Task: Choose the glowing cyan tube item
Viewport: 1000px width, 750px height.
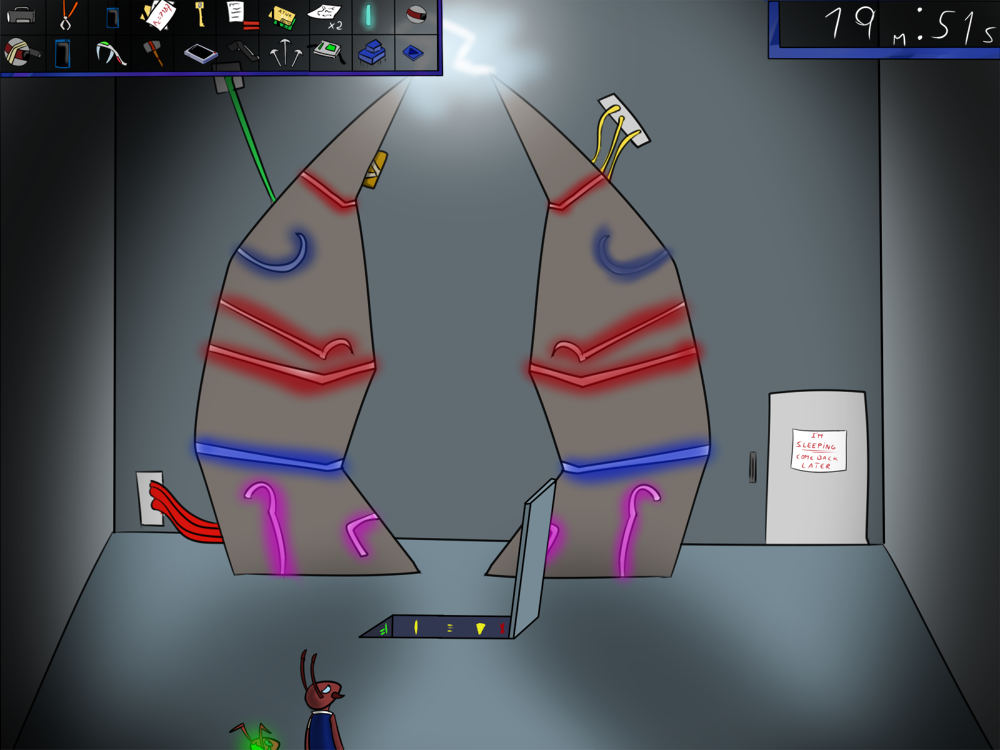Action: [x=368, y=15]
